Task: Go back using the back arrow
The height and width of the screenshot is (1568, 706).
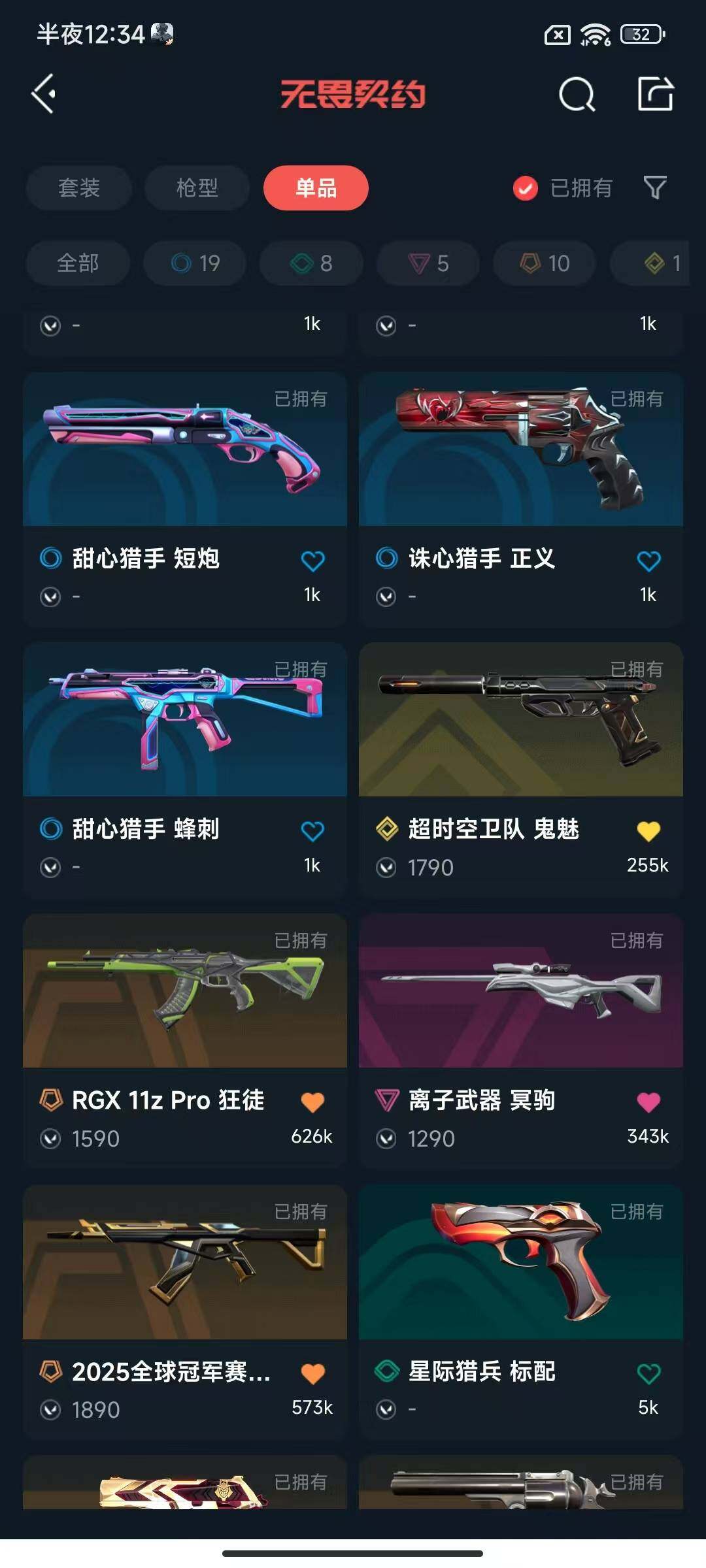Action: 44,94
